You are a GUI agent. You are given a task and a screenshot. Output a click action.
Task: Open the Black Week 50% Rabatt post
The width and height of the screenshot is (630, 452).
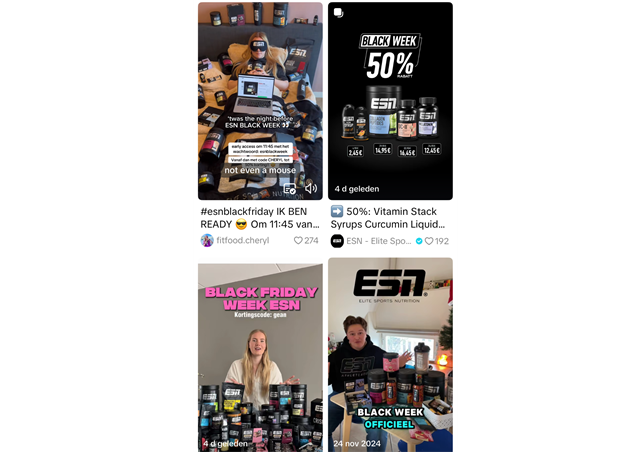tap(390, 100)
